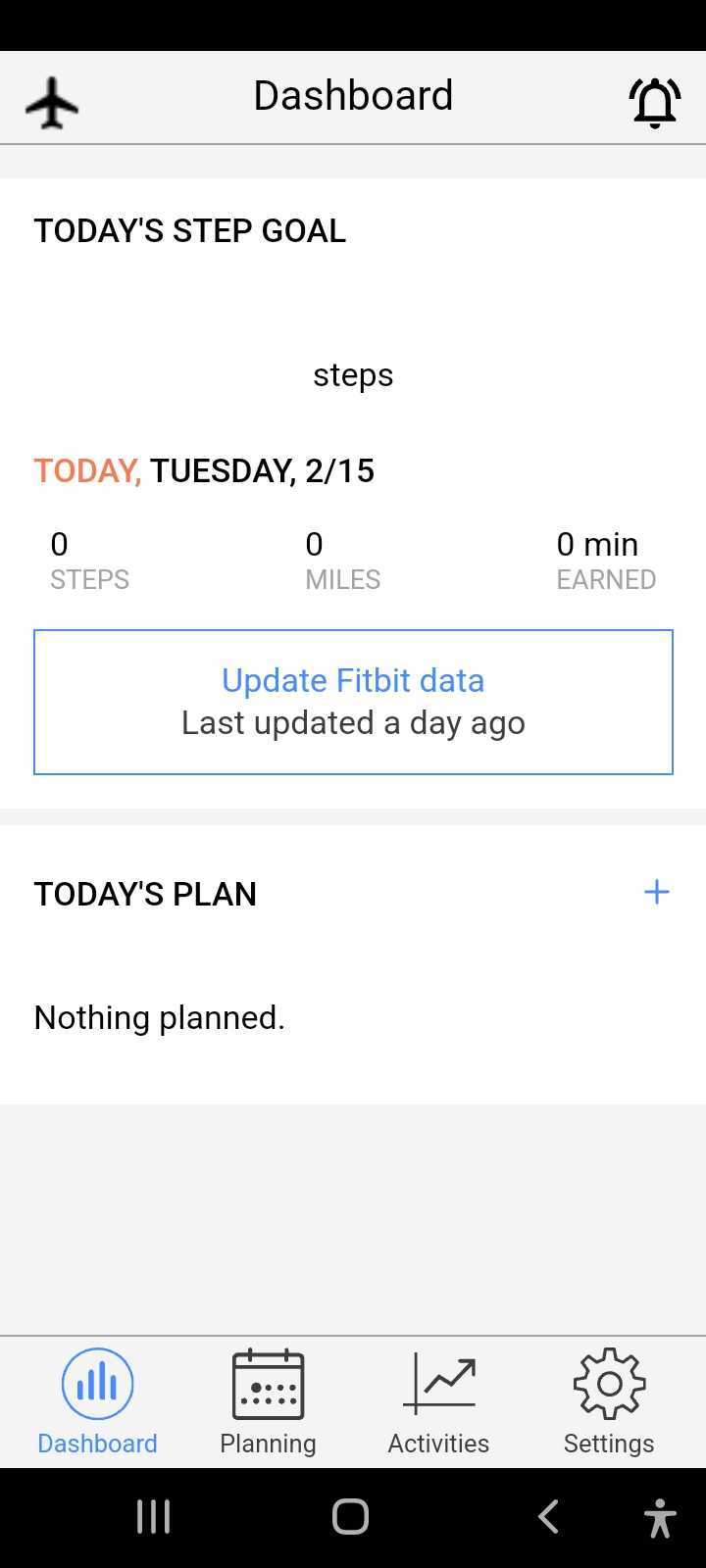Tap the TODAY, TUESDAY, 2/15 date label
This screenshot has width=706, height=1568.
point(204,470)
